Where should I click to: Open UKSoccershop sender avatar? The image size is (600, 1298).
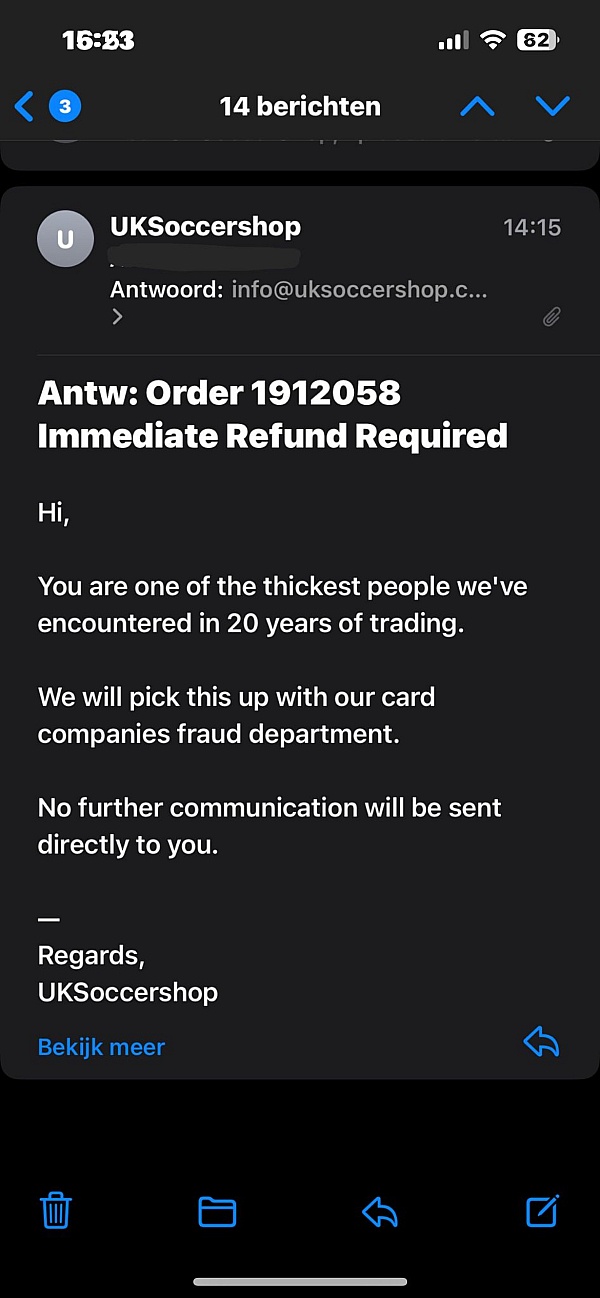tap(65, 240)
